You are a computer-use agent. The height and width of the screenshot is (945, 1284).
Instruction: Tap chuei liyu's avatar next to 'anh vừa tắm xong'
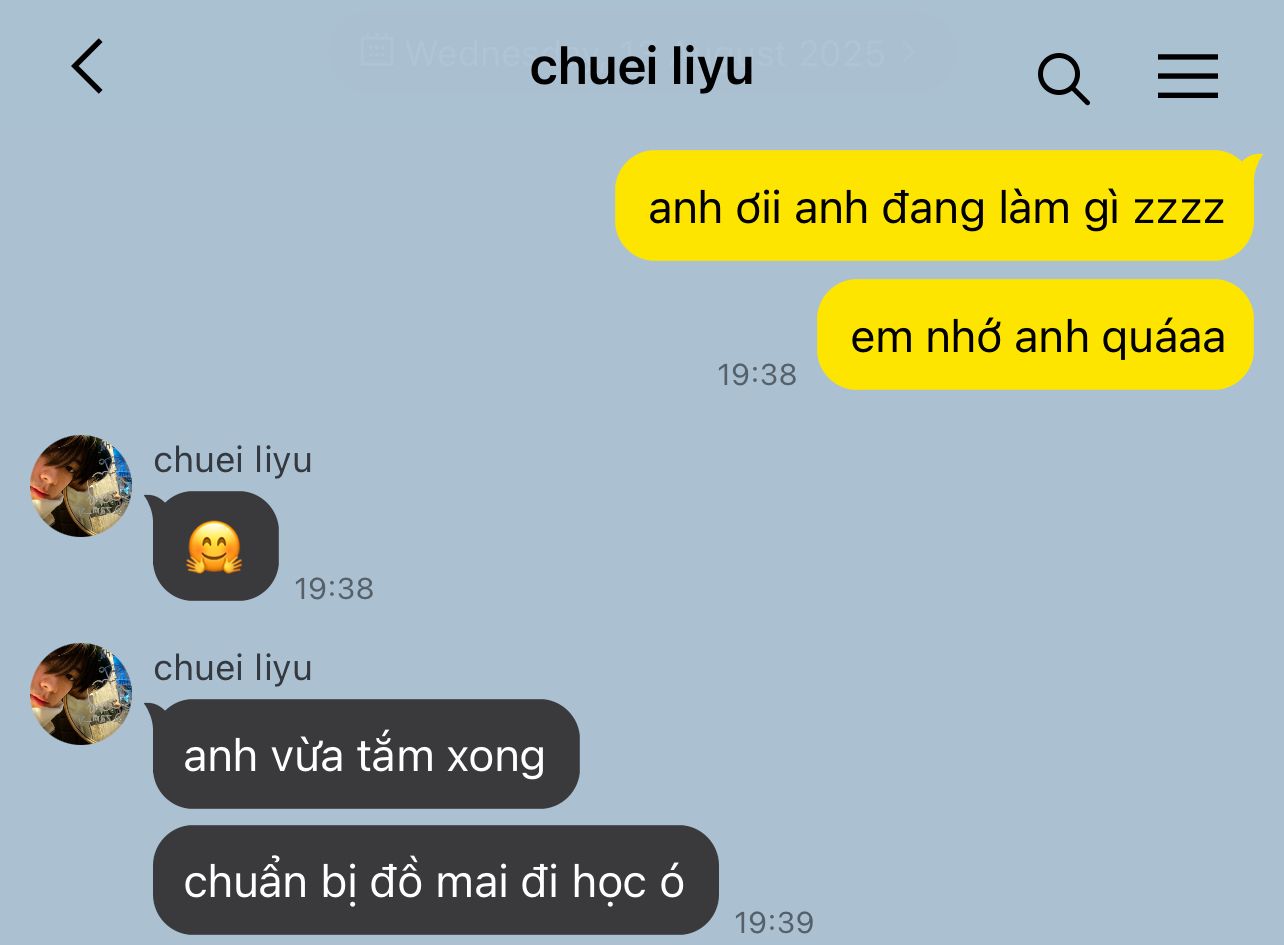point(81,694)
